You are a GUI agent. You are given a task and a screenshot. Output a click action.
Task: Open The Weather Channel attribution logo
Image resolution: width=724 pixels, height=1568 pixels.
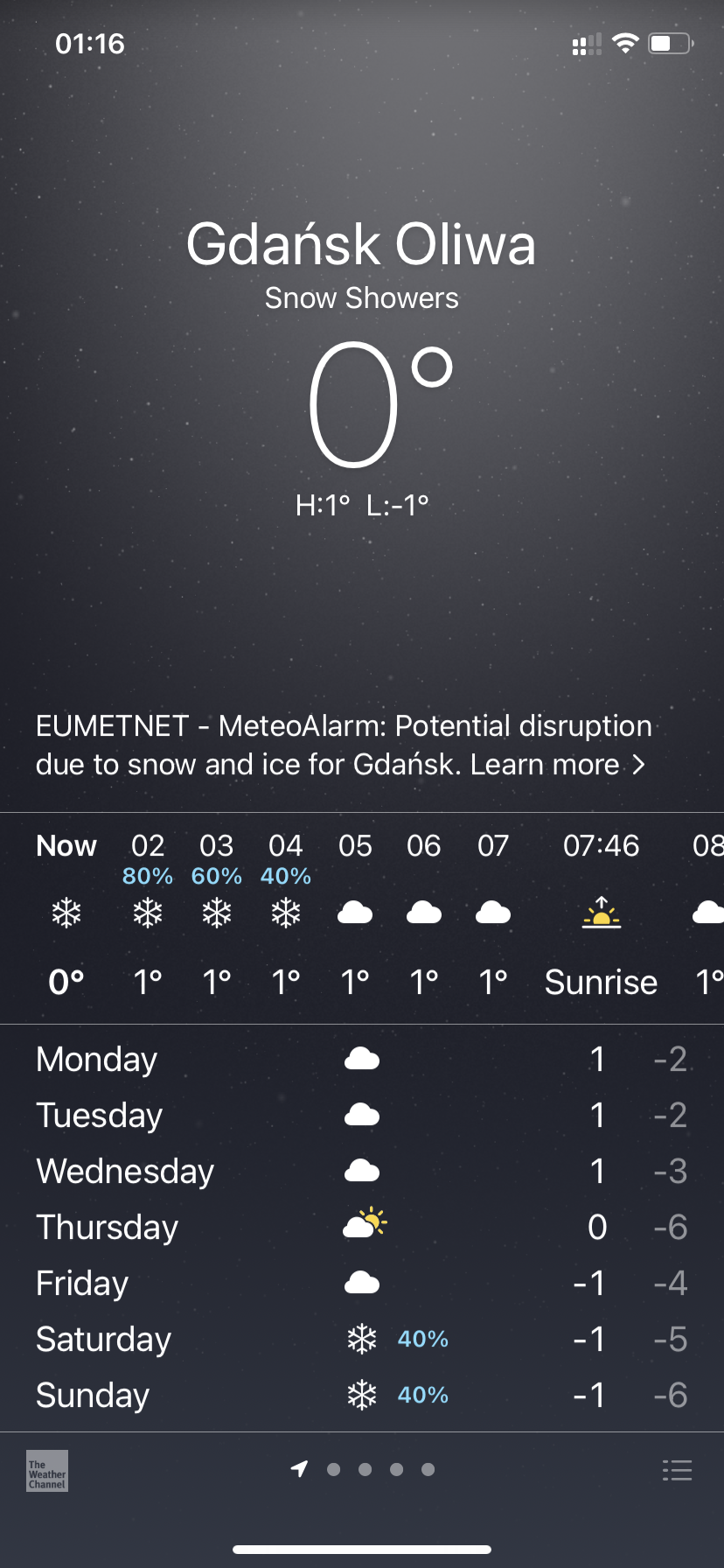coord(47,1471)
